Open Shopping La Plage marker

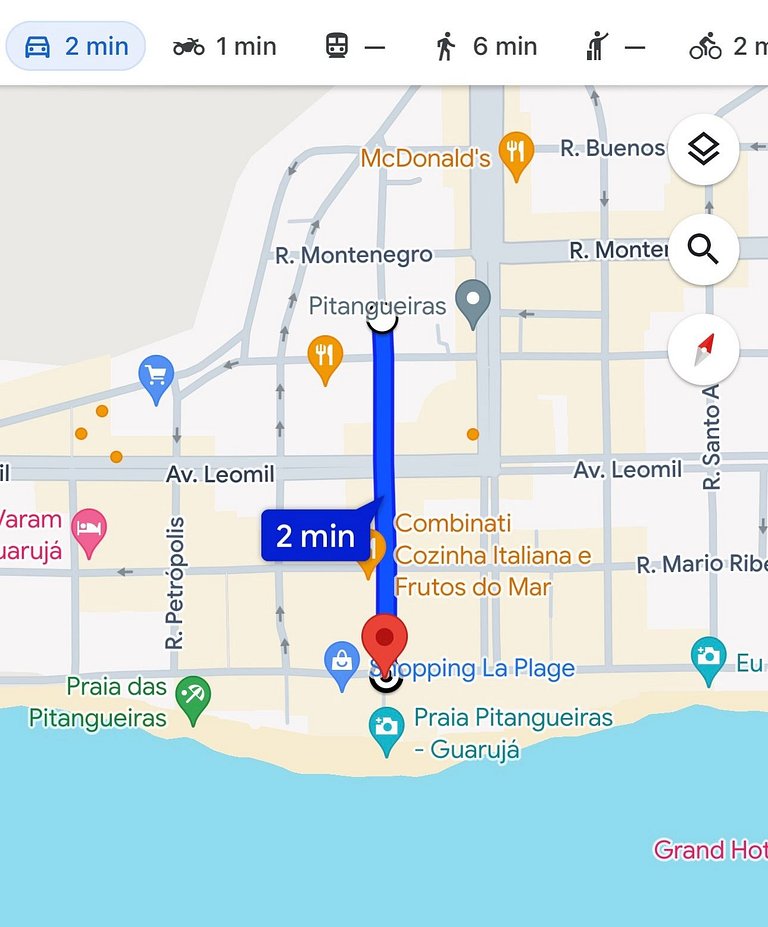click(342, 660)
